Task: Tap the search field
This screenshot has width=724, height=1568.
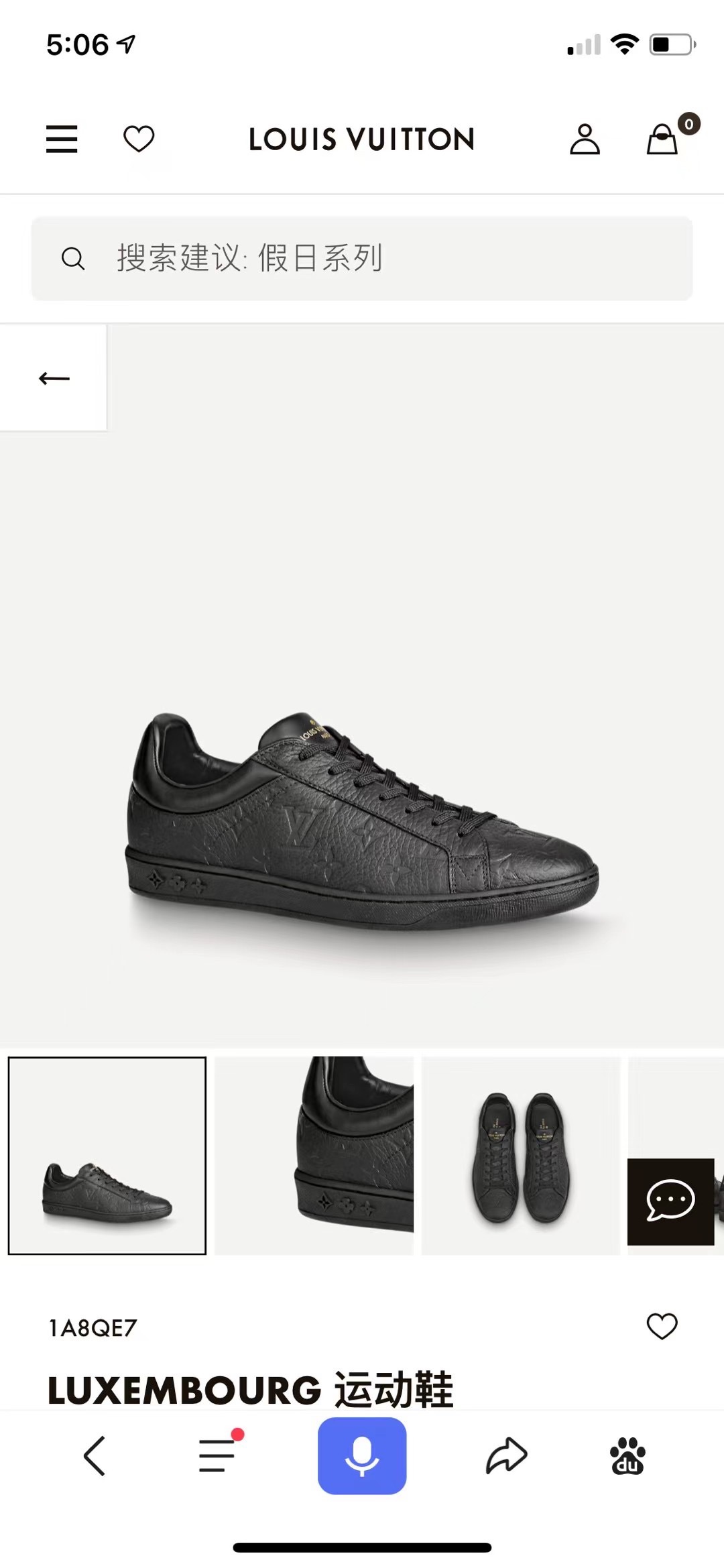Action: pos(362,258)
